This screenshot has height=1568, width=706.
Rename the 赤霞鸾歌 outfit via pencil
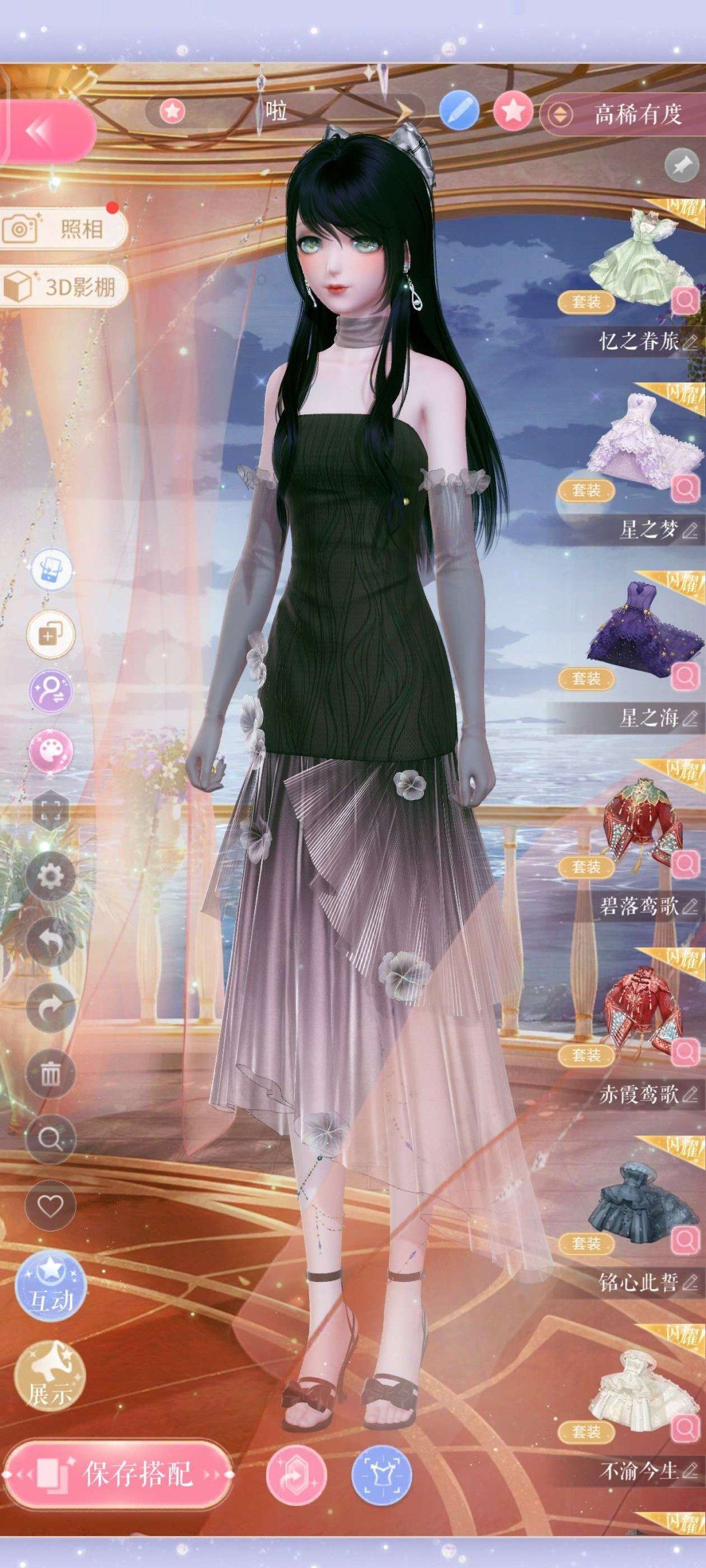pyautogui.click(x=690, y=1094)
